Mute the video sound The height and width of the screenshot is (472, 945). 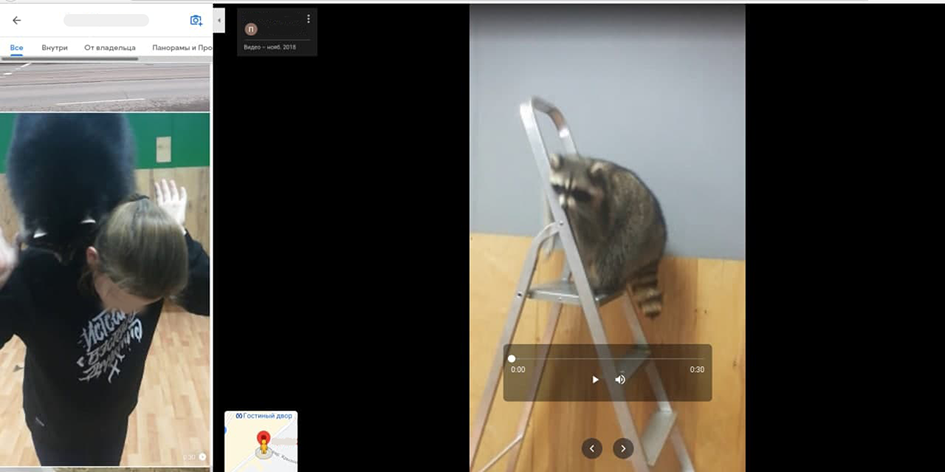click(x=620, y=379)
